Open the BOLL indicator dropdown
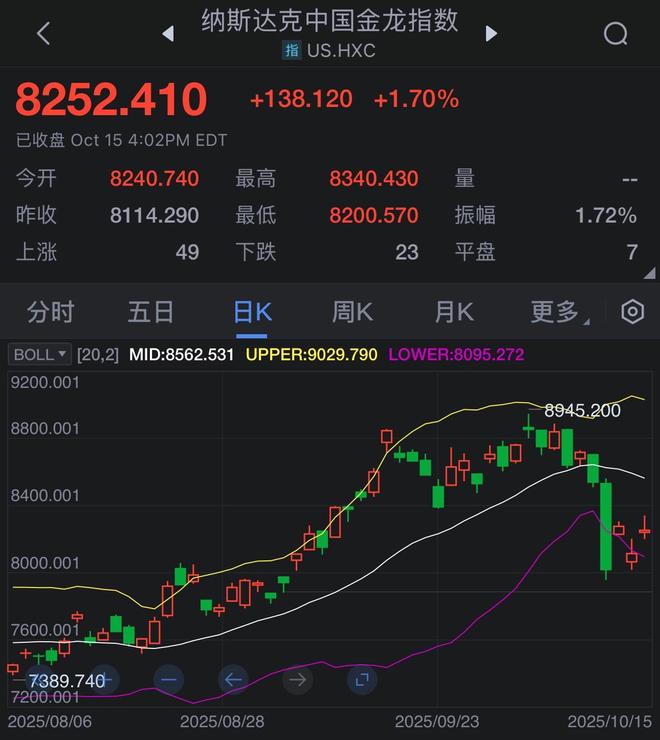Screen dimensions: 660x740 tap(40, 354)
